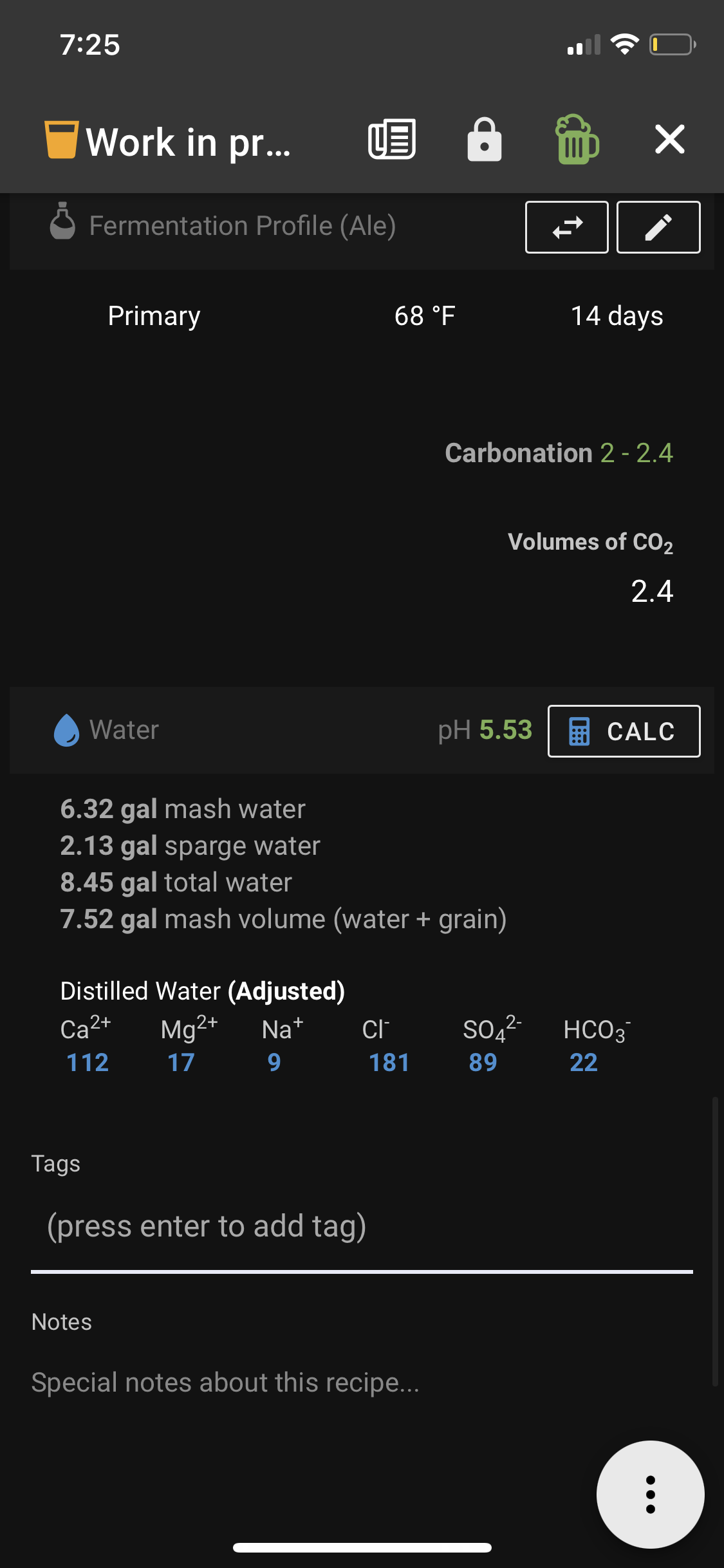Edit the Volumes of CO2 value
Viewport: 724px width, 1568px height.
pos(652,591)
